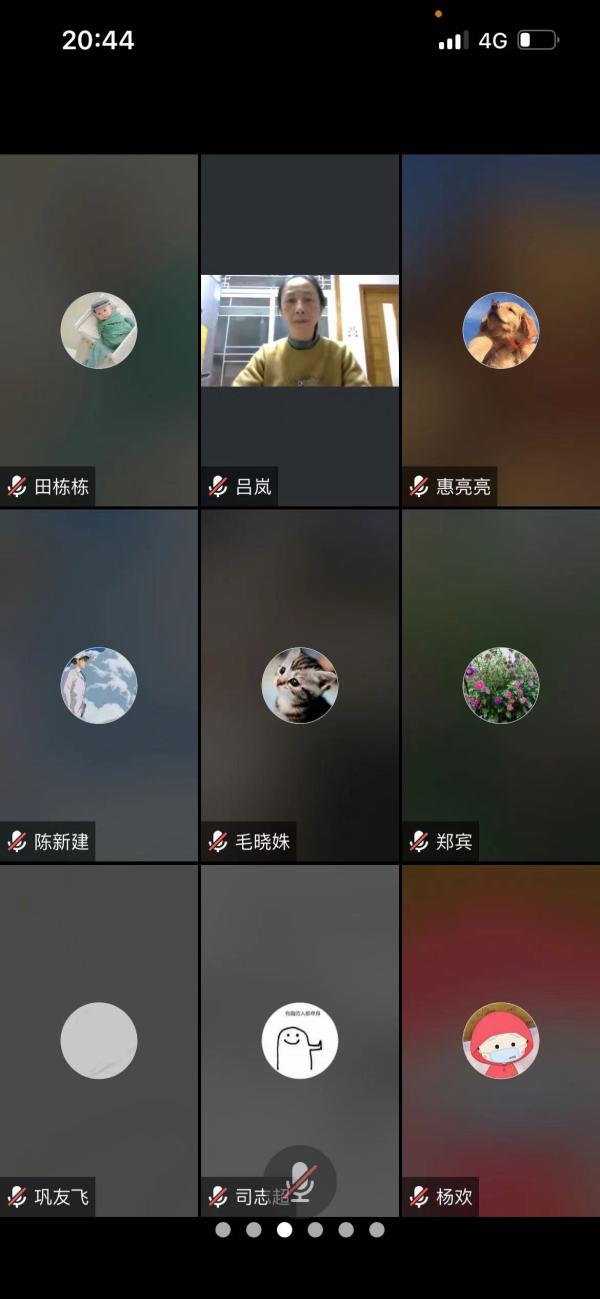Open 杨欢's participant tile

[x=500, y=1040]
